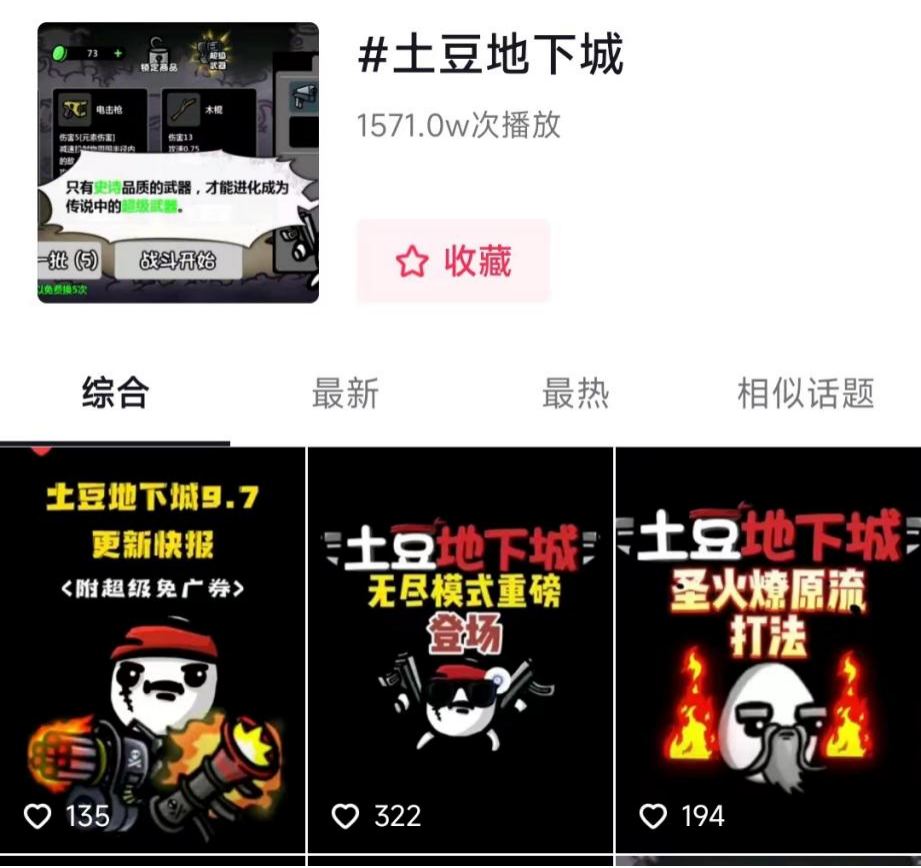Switch to the 最新 tab
The width and height of the screenshot is (921, 868).
click(345, 393)
